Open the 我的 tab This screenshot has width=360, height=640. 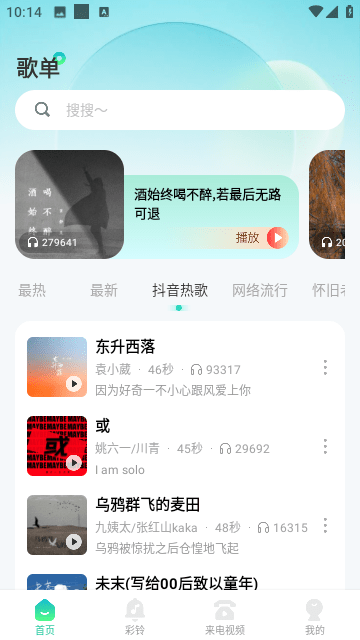click(315, 616)
